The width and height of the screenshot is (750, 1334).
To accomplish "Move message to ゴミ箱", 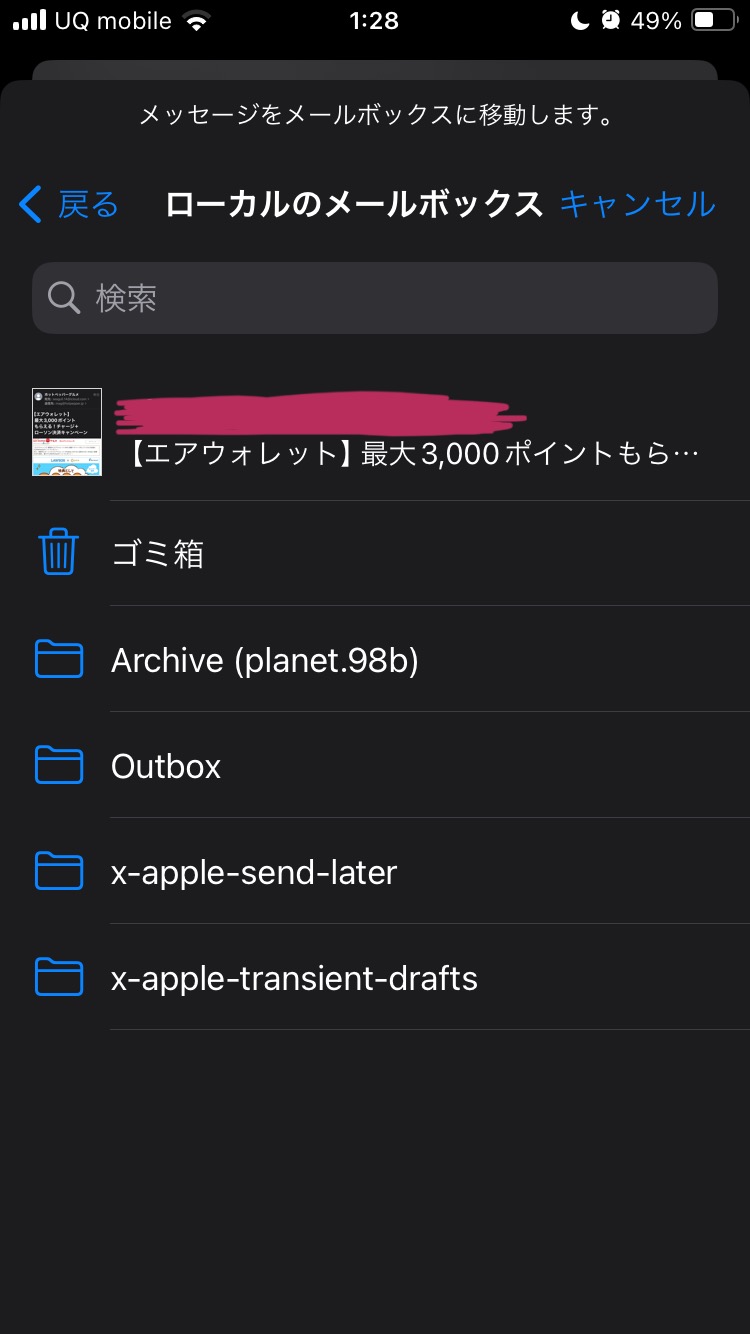I will click(157, 554).
